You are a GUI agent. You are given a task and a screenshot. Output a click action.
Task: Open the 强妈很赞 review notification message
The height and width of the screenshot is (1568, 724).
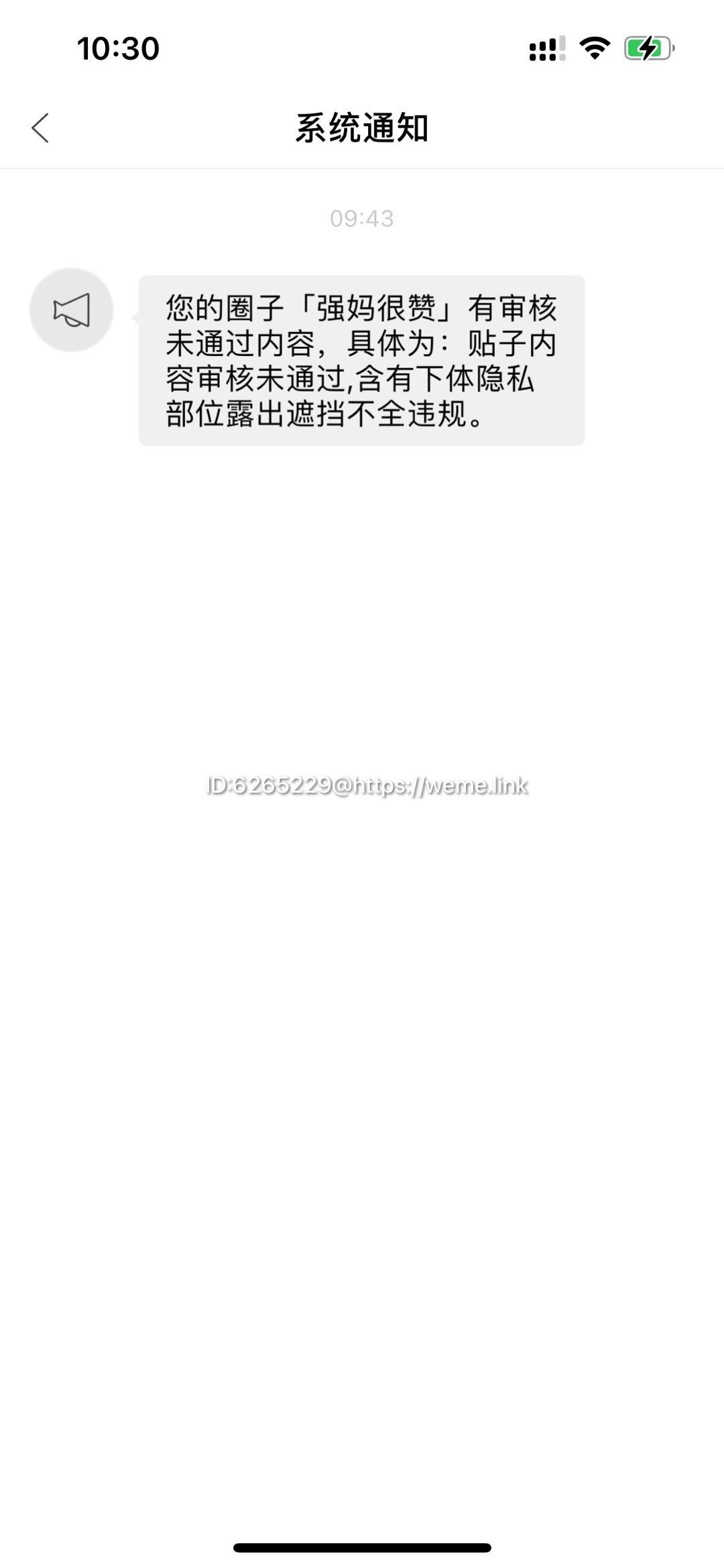(x=361, y=360)
